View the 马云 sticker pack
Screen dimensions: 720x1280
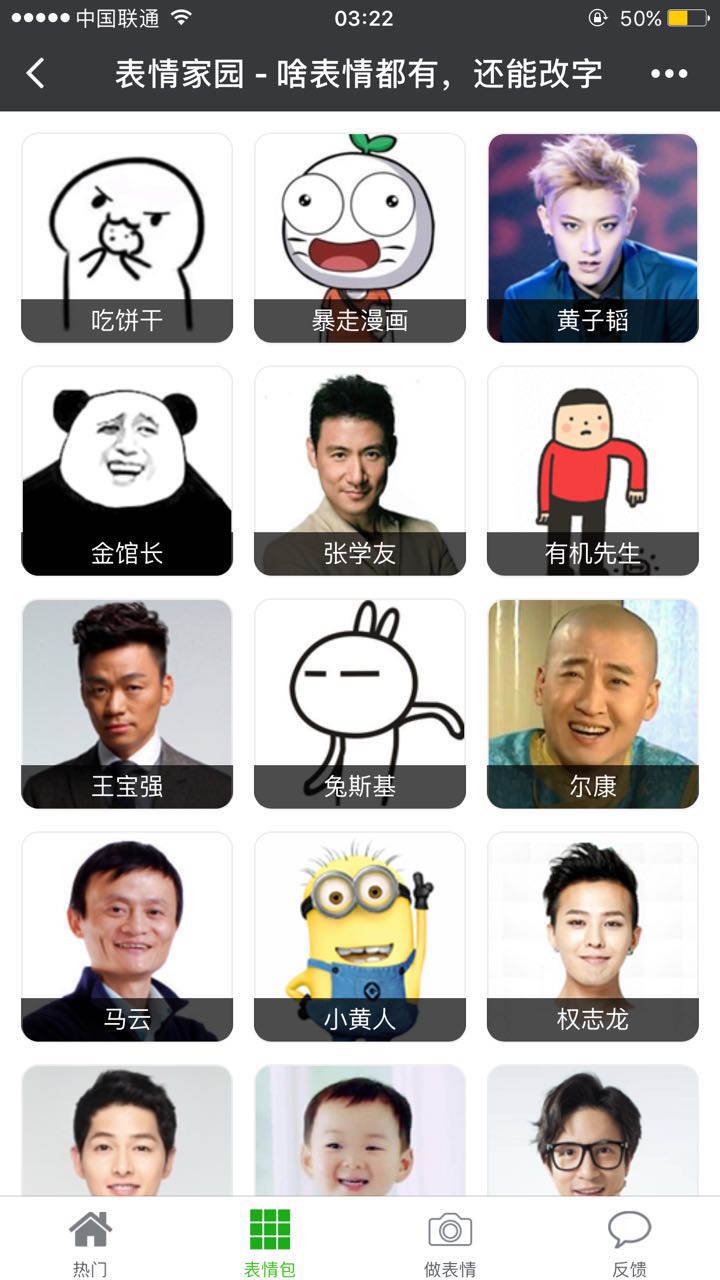click(127, 937)
